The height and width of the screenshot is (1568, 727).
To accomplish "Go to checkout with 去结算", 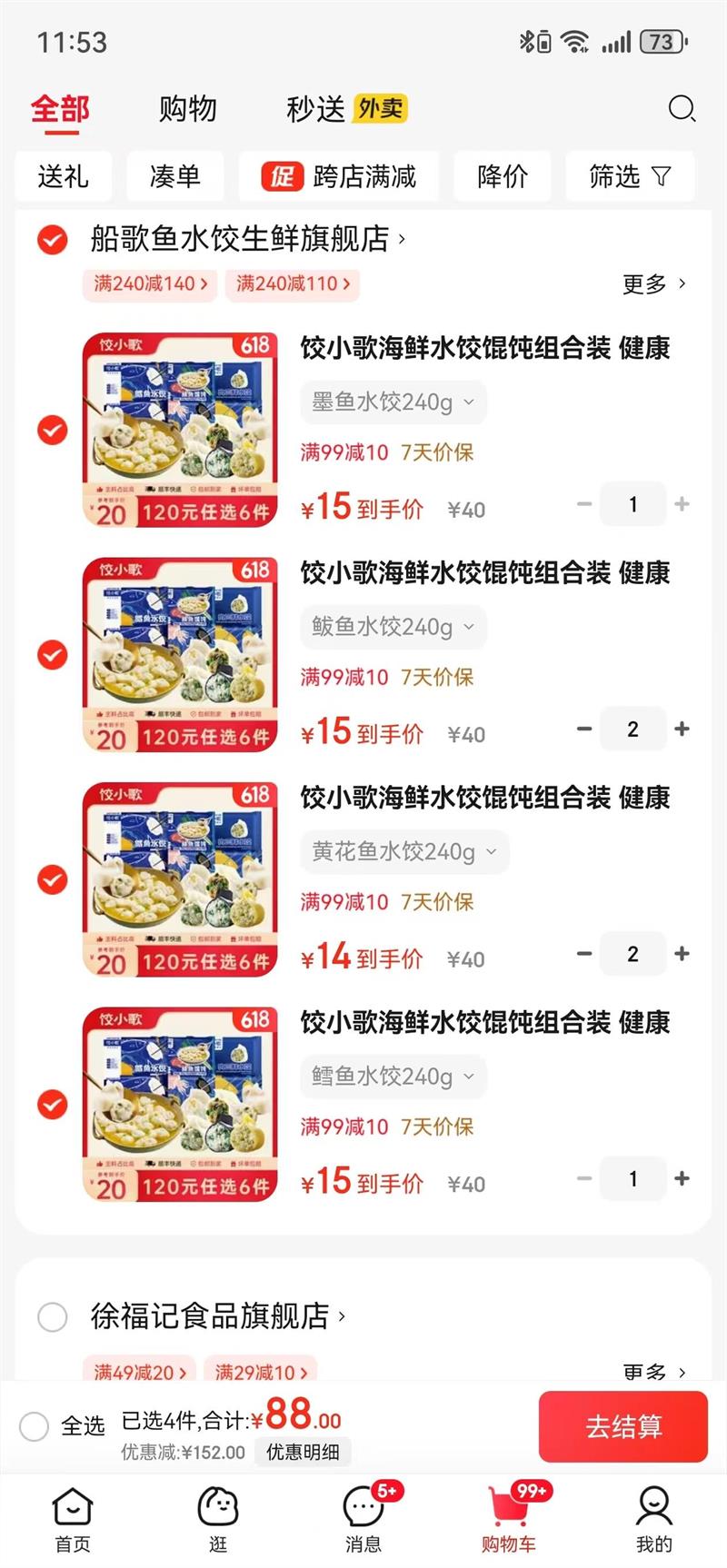I will (622, 1426).
